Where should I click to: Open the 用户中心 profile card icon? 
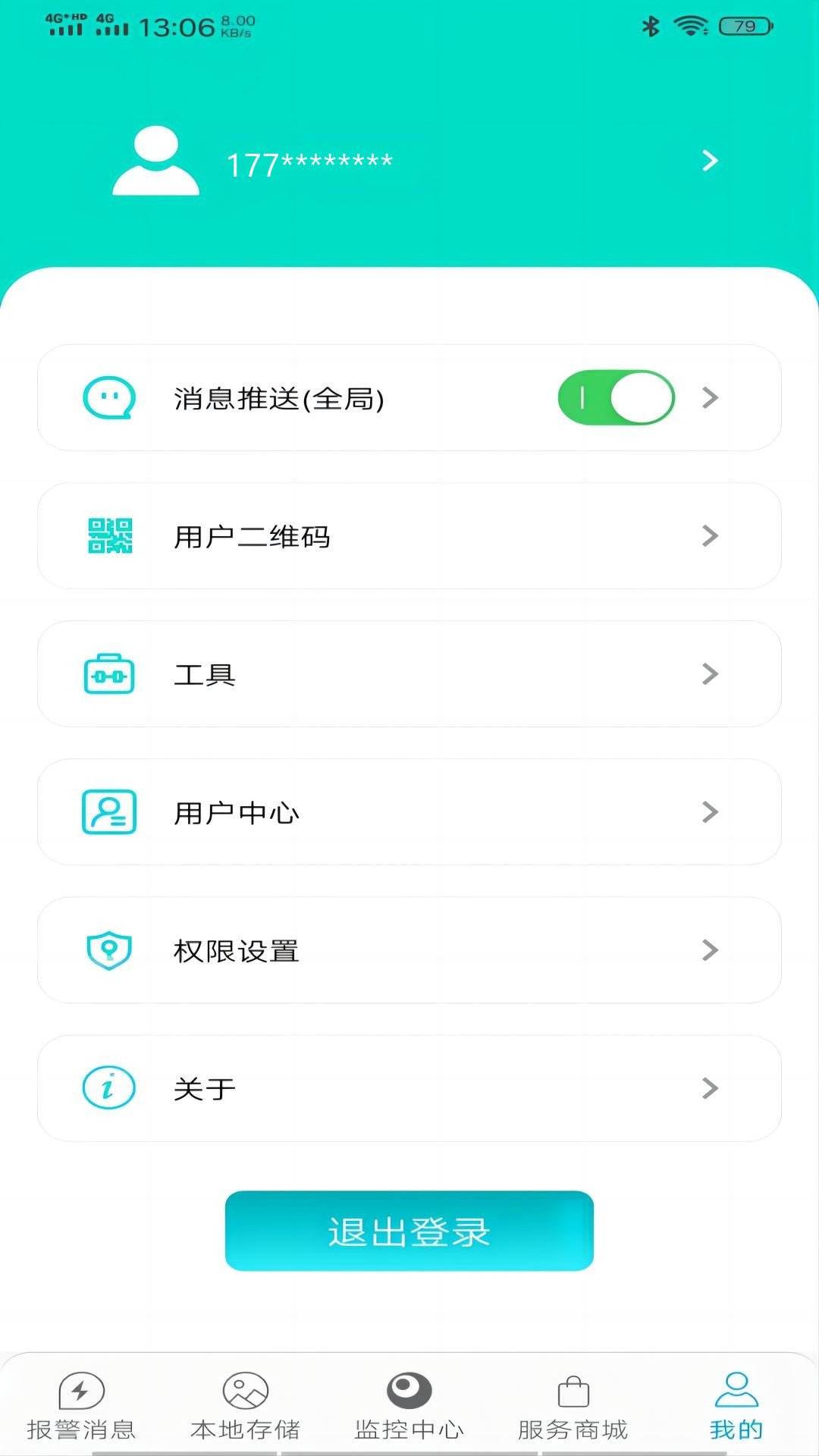pyautogui.click(x=108, y=812)
